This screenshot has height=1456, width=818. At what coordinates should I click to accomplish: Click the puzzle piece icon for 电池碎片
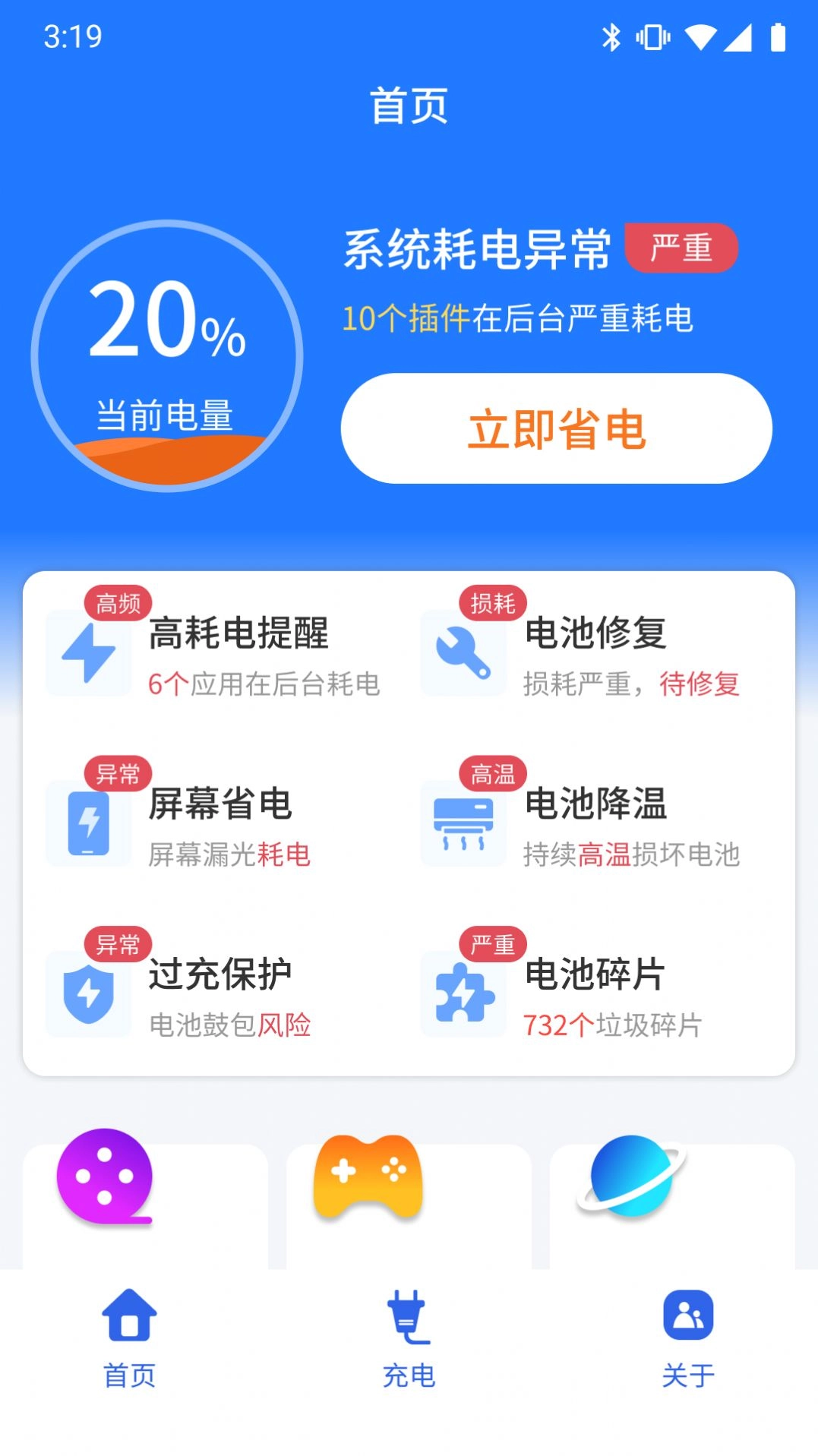(x=462, y=995)
